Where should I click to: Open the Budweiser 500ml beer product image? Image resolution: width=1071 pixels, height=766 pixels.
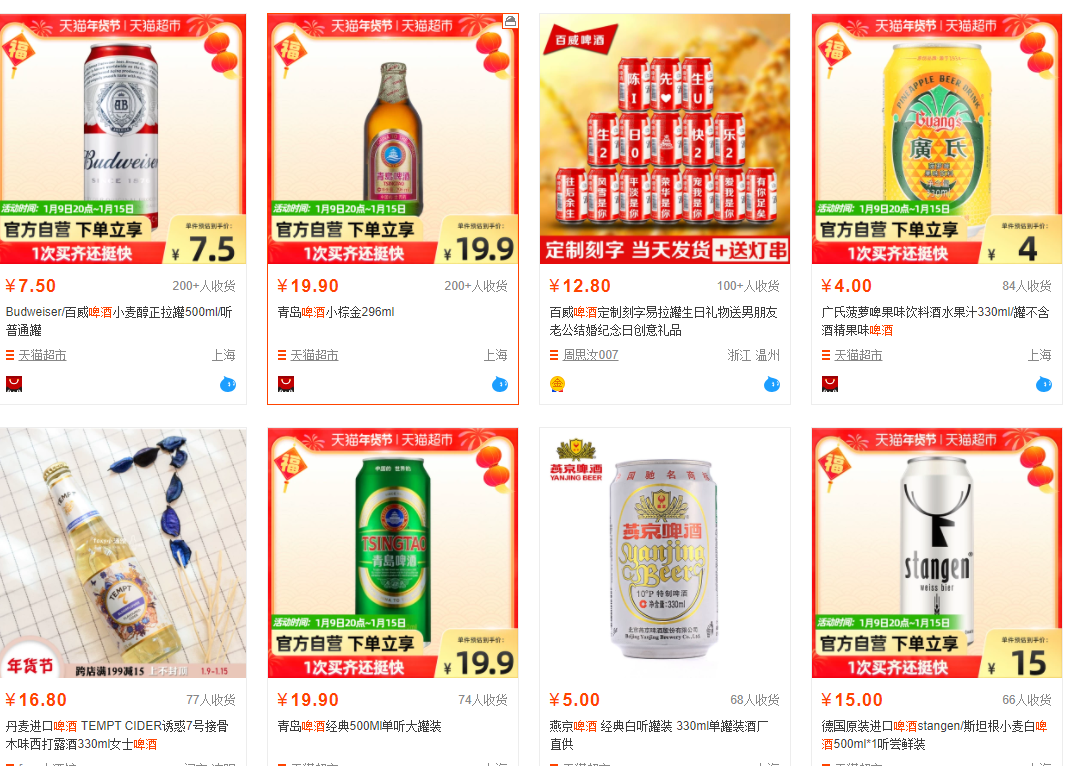(122, 138)
